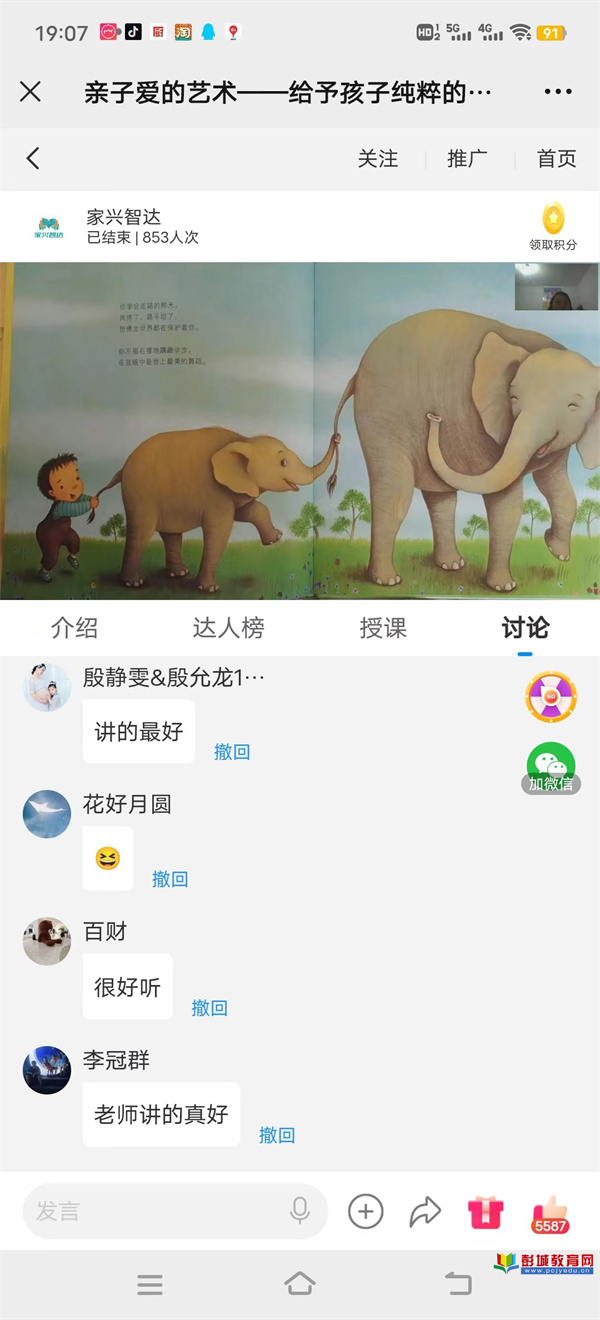The width and height of the screenshot is (600, 1320).
Task: Open the 推广 promotion option
Action: (x=467, y=158)
